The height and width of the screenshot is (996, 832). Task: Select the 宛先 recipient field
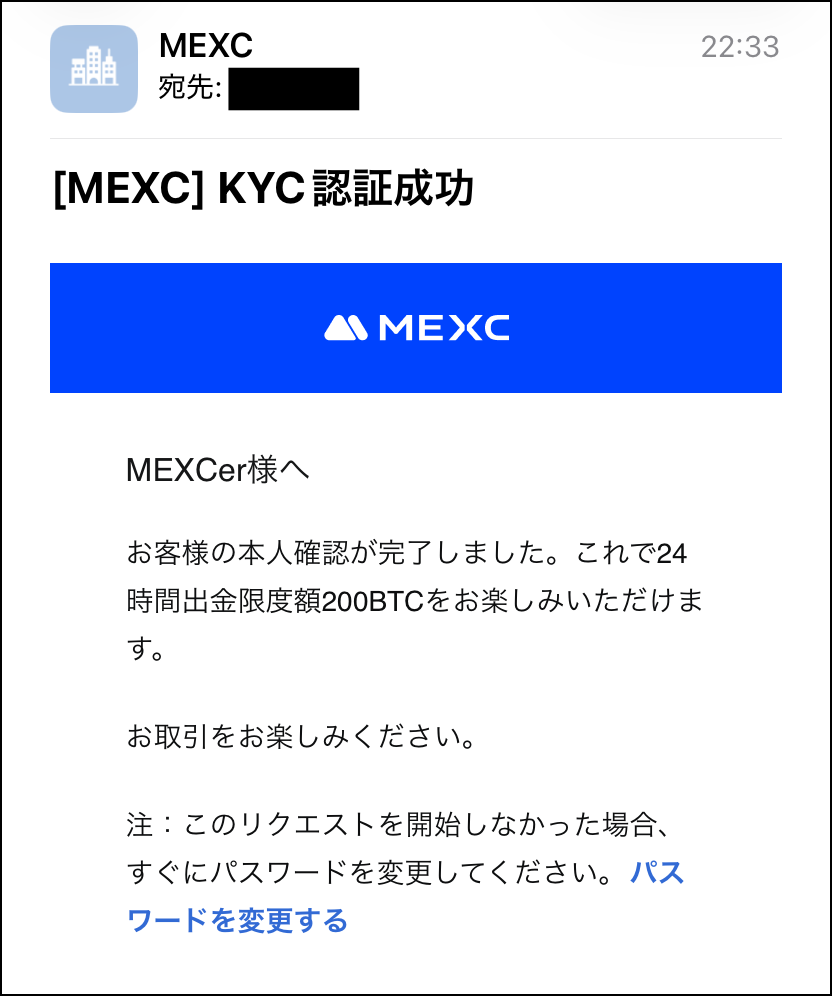tap(187, 89)
